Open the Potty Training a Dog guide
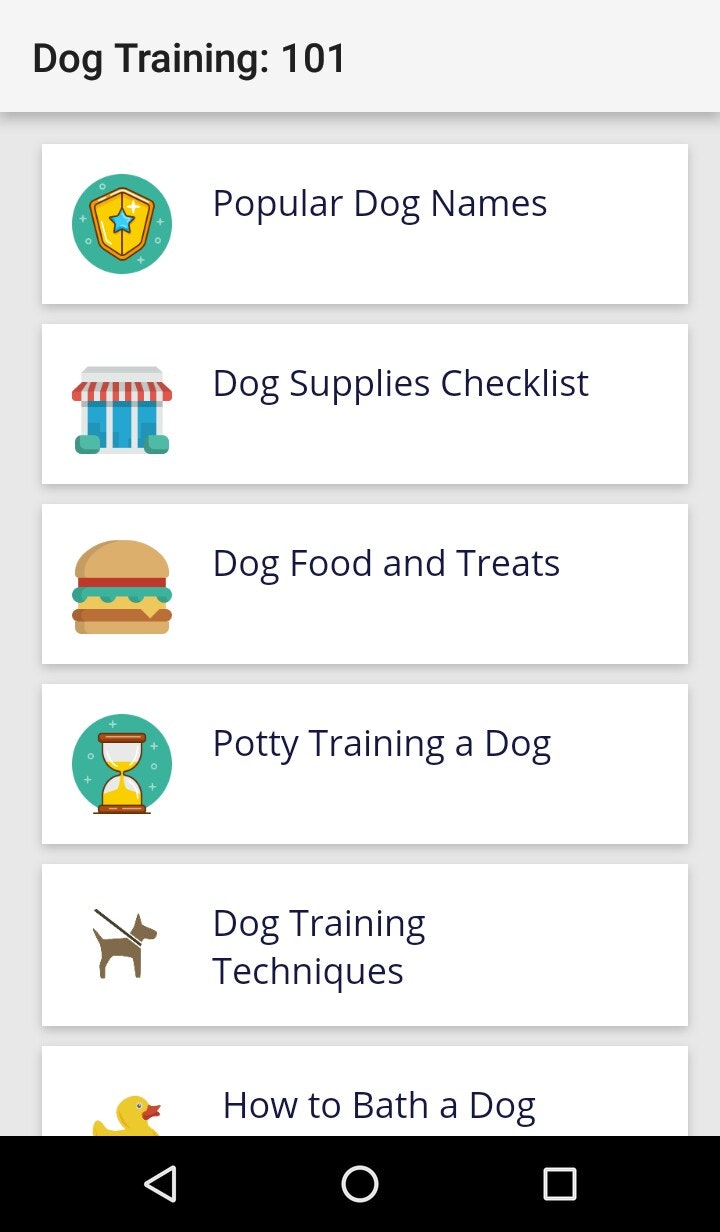720x1232 pixels. coord(382,744)
